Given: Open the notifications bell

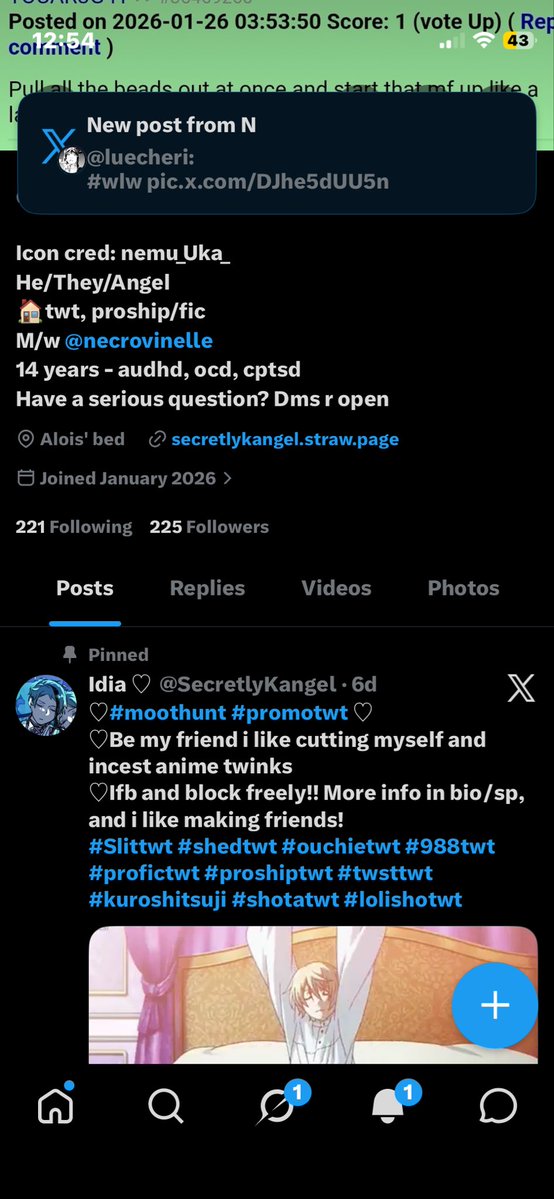Looking at the screenshot, I should pos(389,1105).
